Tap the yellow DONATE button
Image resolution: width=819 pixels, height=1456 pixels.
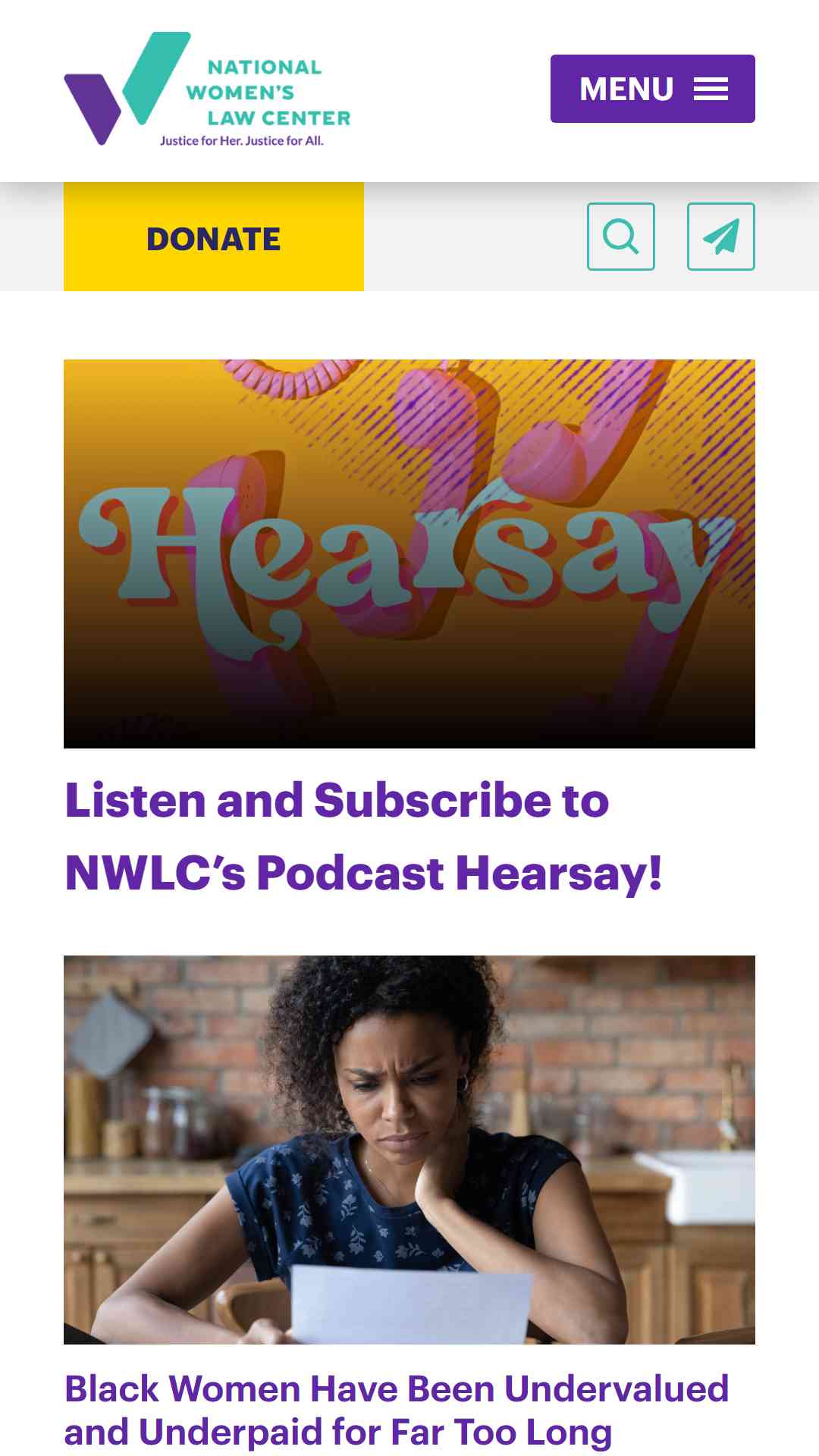(214, 237)
